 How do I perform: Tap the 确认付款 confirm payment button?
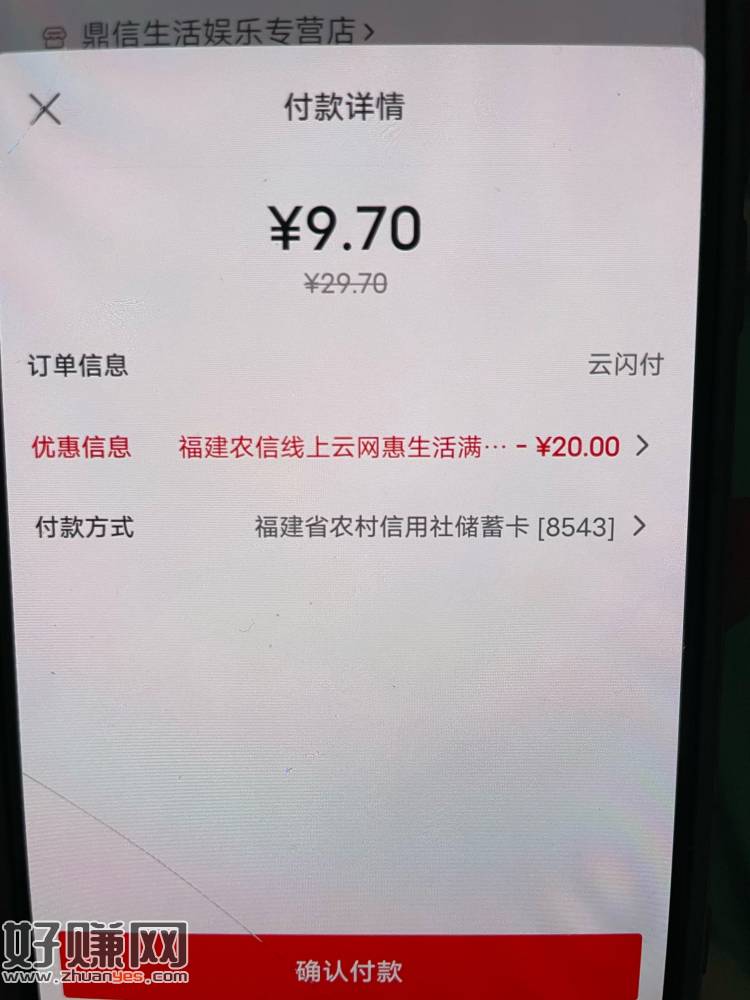click(x=350, y=969)
